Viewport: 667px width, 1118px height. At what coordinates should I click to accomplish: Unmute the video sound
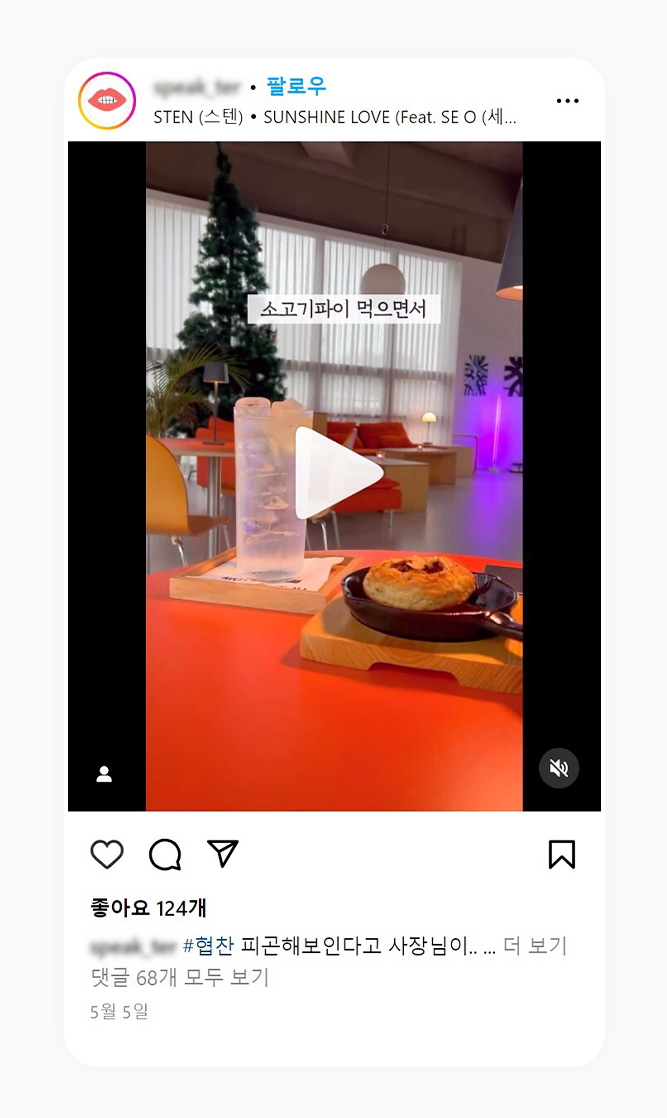559,768
